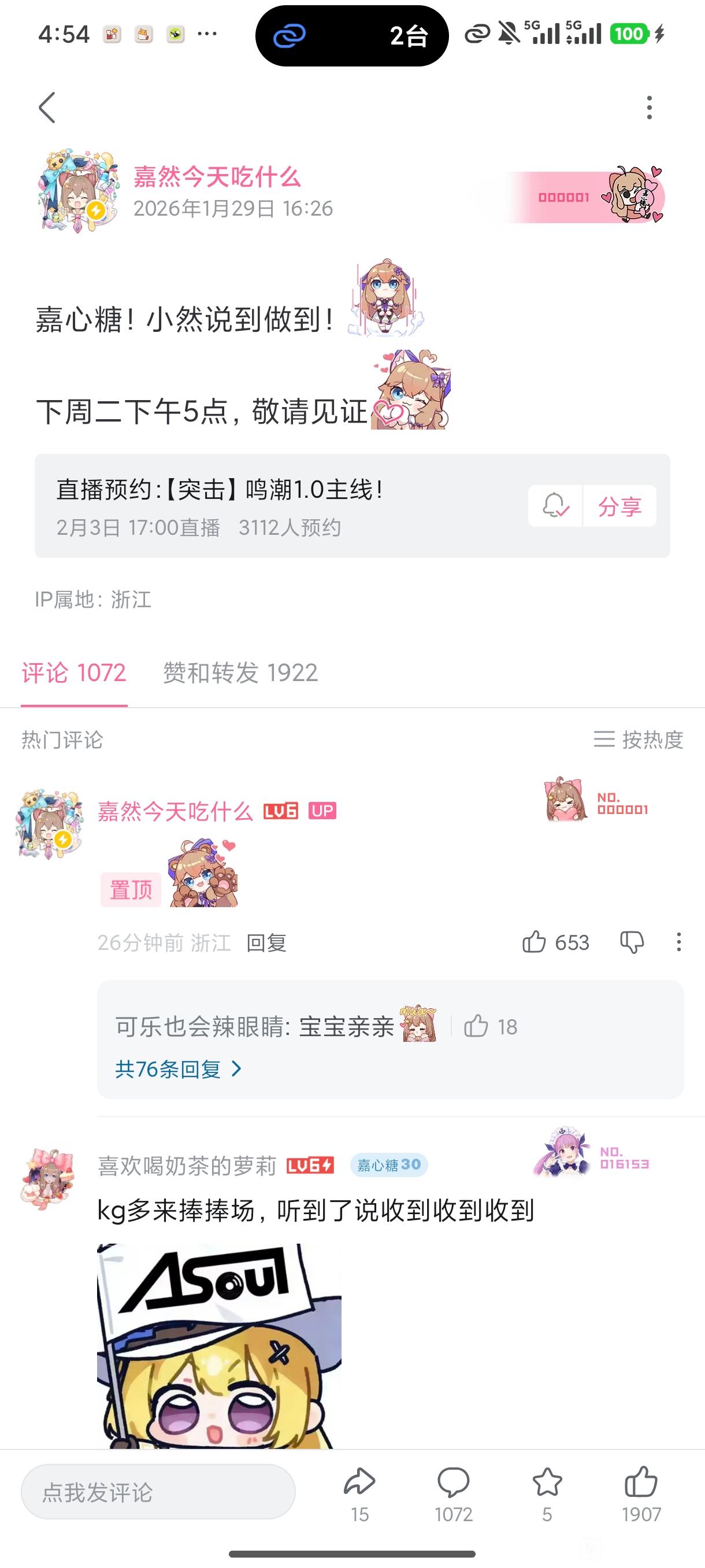
Task: Switch to the 赞和转发 1922 tab
Action: pyautogui.click(x=240, y=672)
